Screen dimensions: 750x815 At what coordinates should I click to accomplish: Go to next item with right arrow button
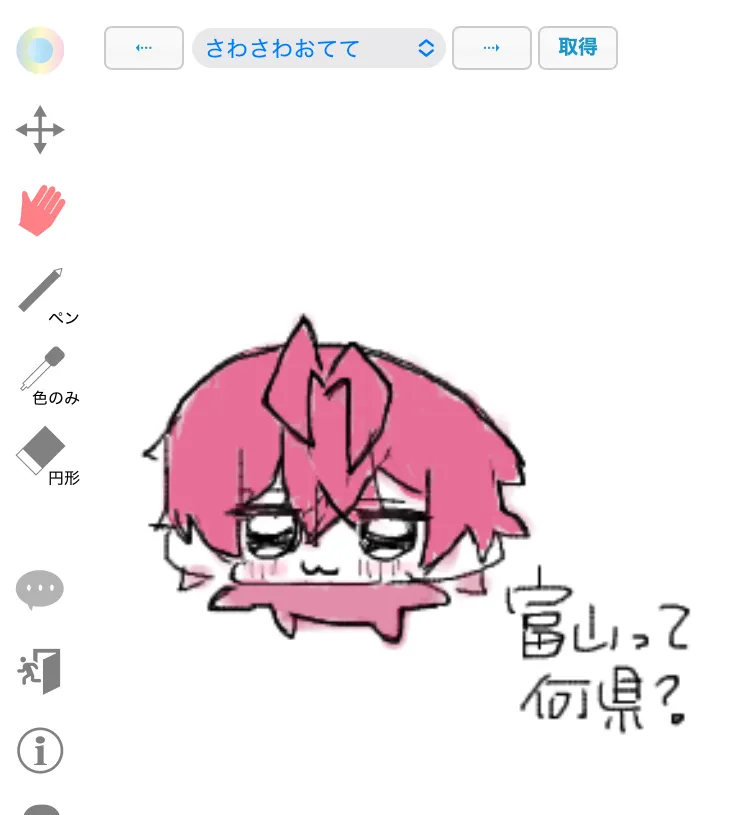click(x=491, y=48)
